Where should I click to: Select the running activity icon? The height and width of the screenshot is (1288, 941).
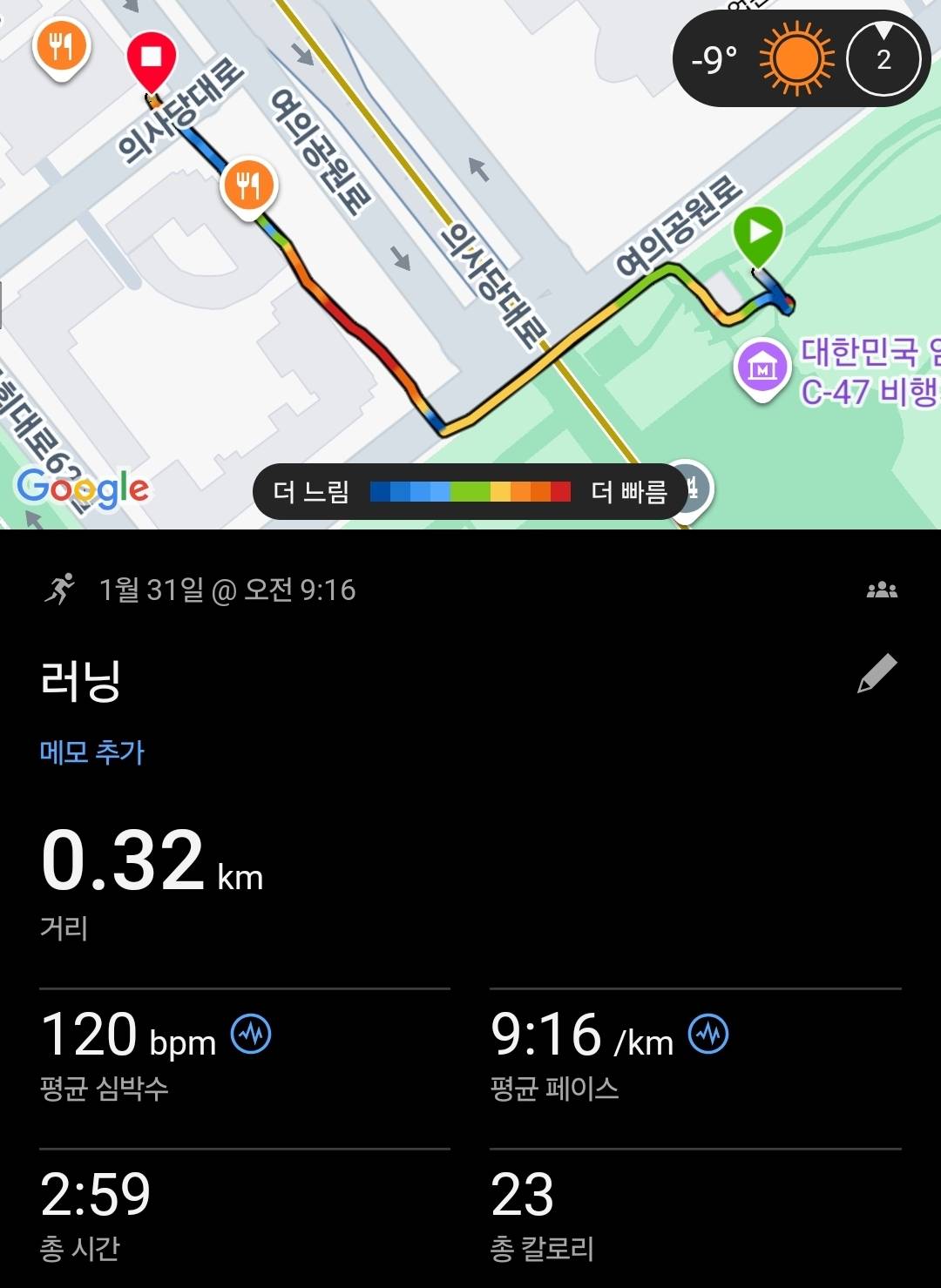coord(59,590)
